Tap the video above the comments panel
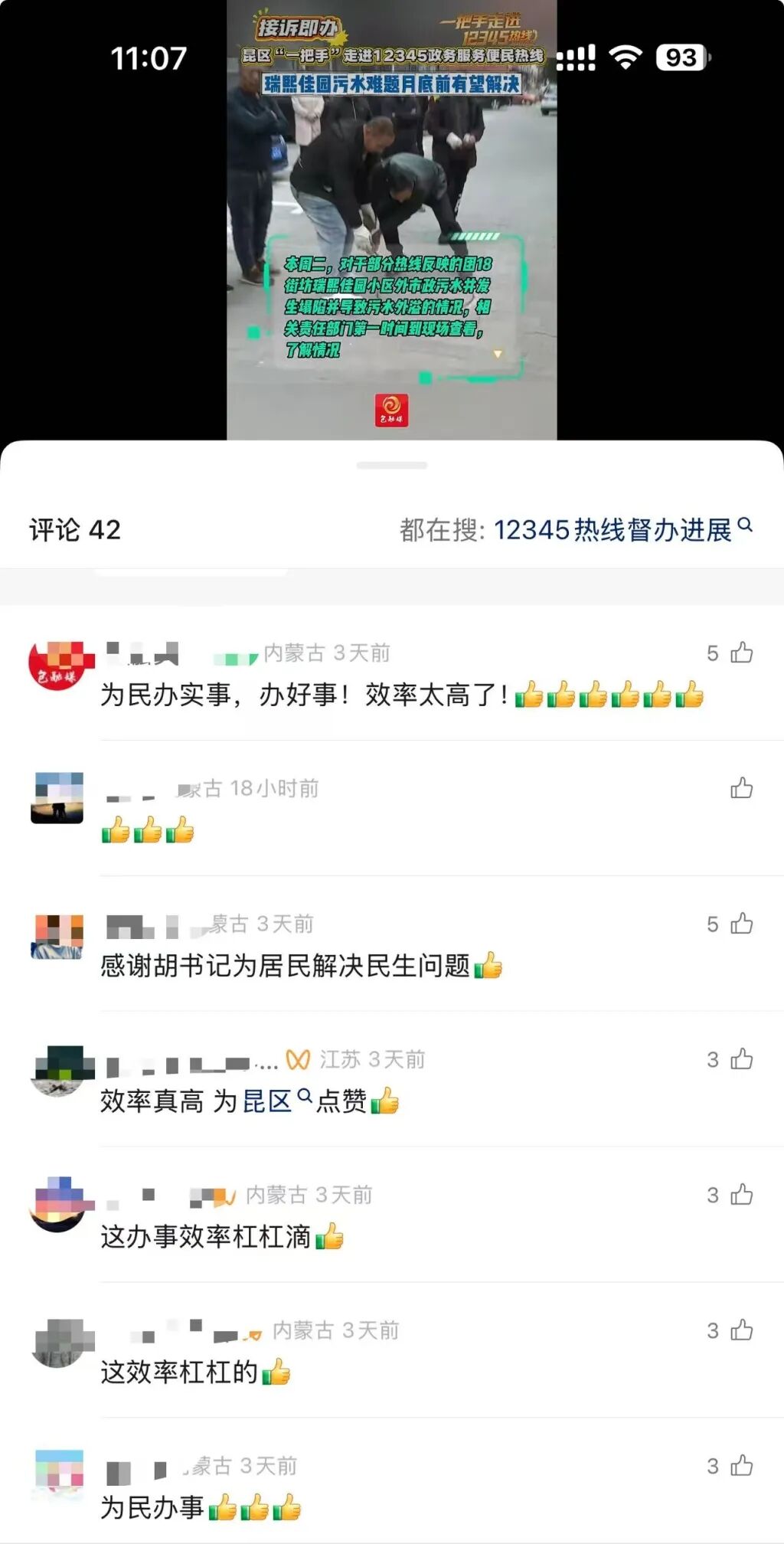The width and height of the screenshot is (784, 1544). coord(391,230)
